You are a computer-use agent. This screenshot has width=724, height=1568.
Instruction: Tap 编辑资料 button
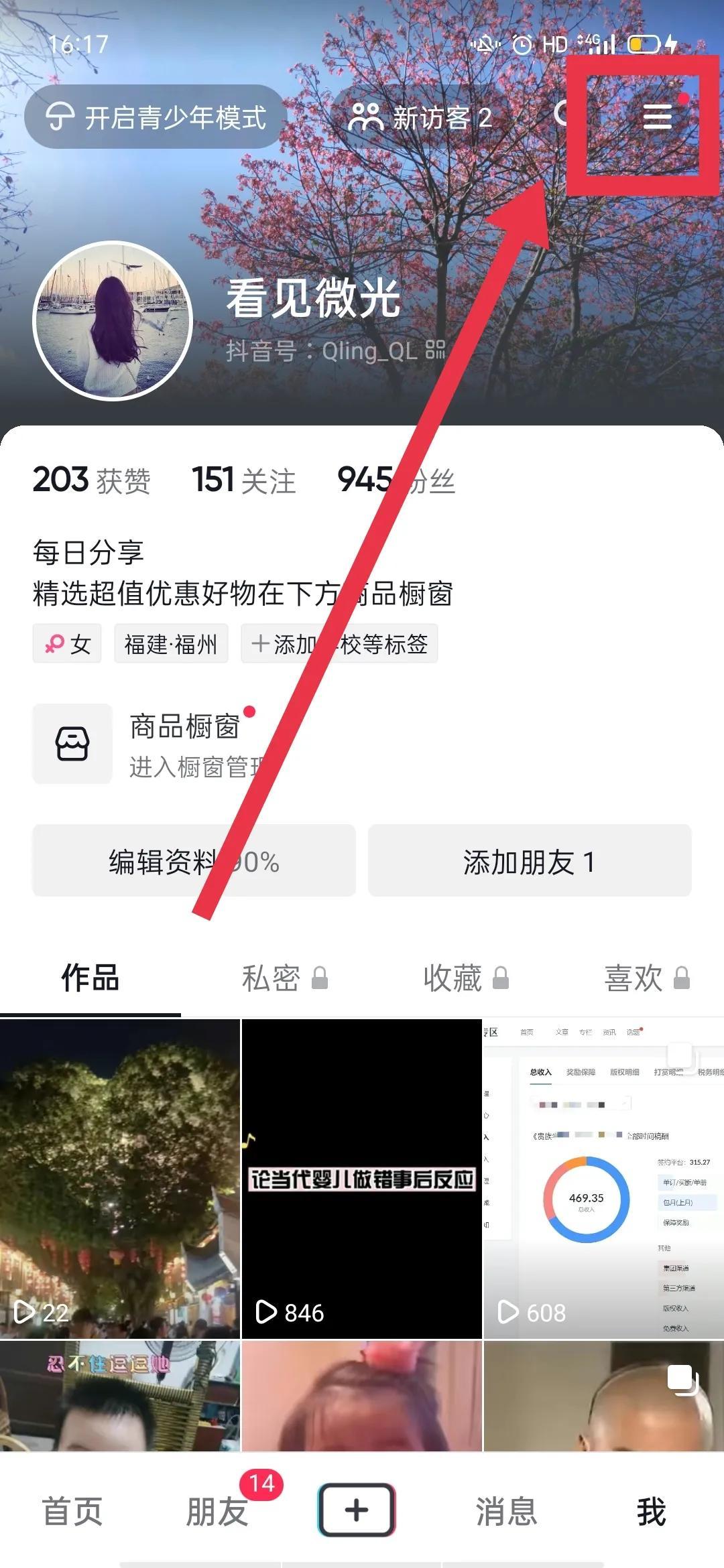pyautogui.click(x=194, y=861)
